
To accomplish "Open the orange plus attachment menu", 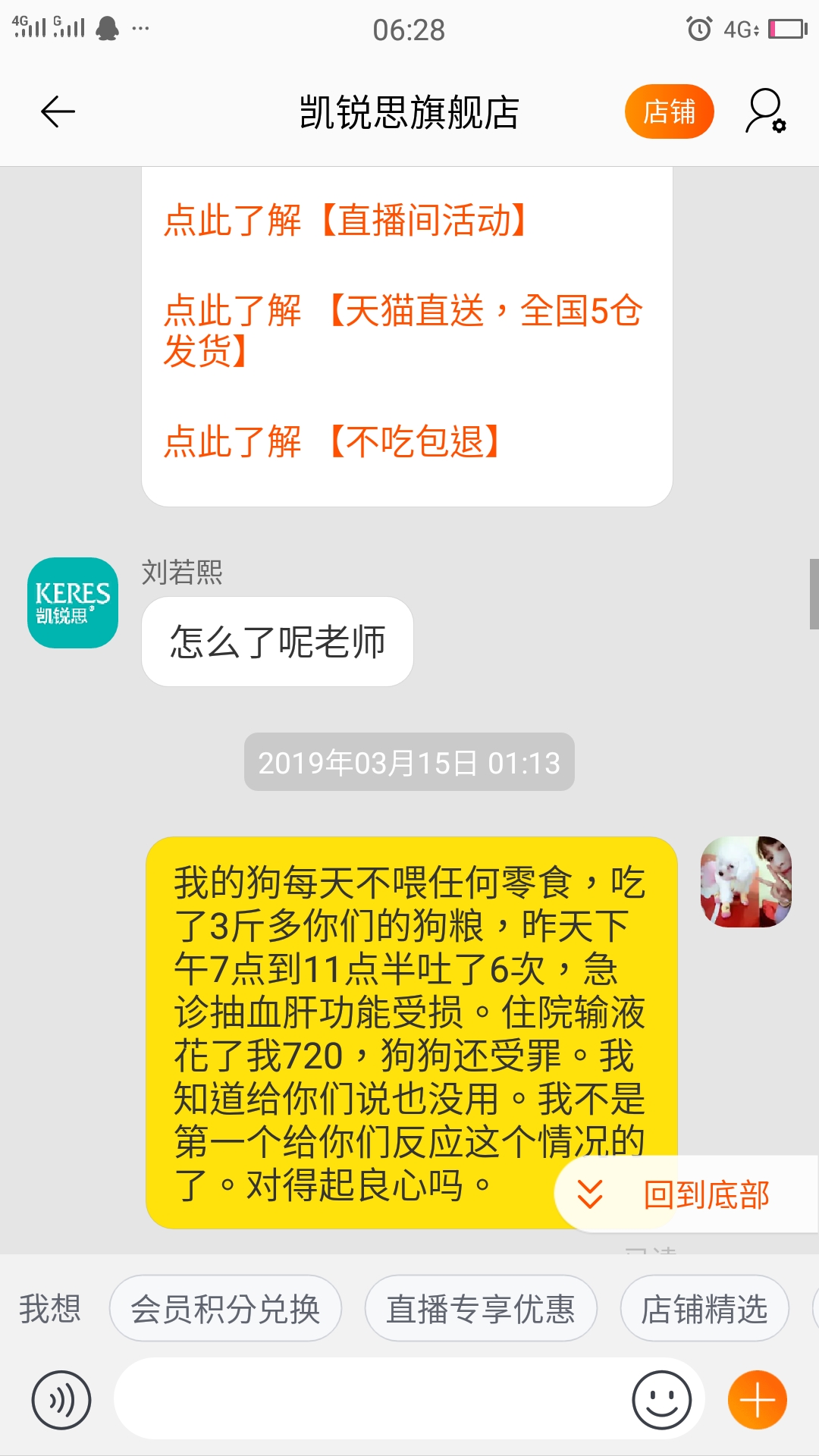I will pyautogui.click(x=757, y=1400).
